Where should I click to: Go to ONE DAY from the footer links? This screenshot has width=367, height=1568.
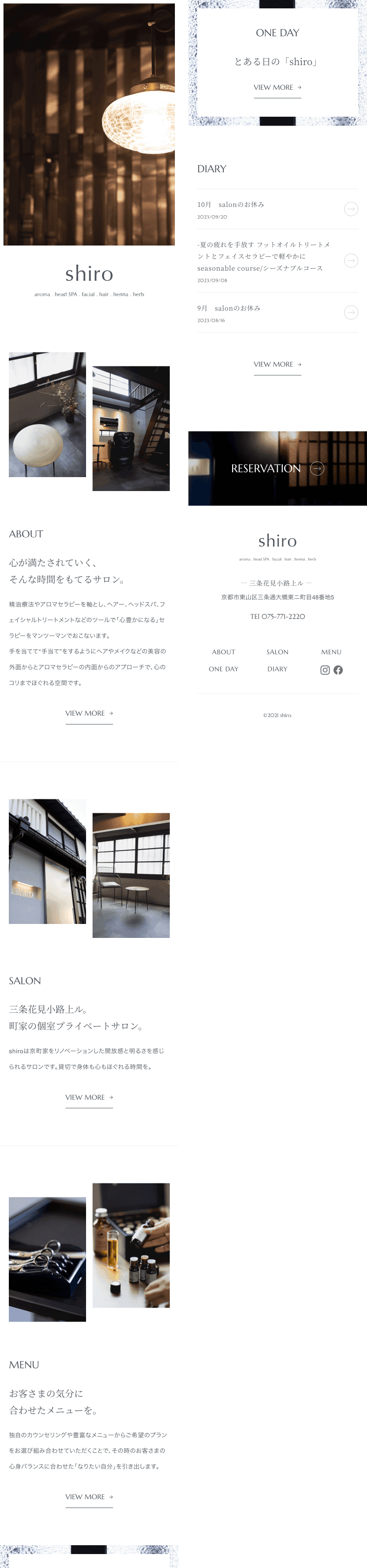(x=223, y=669)
